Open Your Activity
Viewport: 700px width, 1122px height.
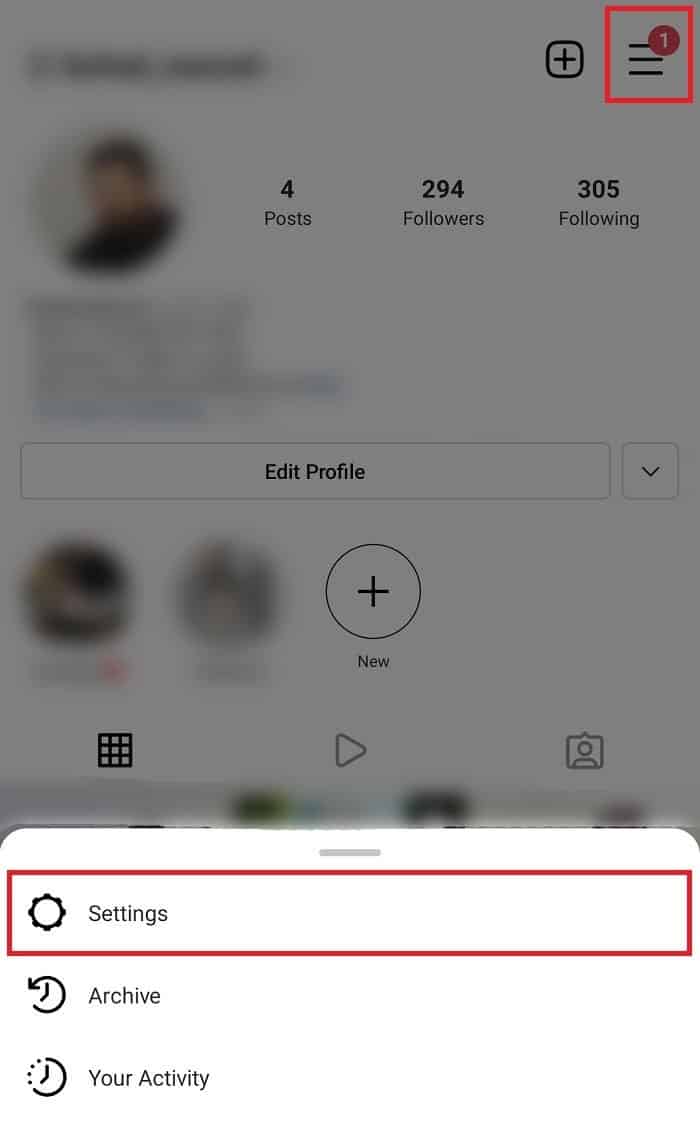point(148,1078)
